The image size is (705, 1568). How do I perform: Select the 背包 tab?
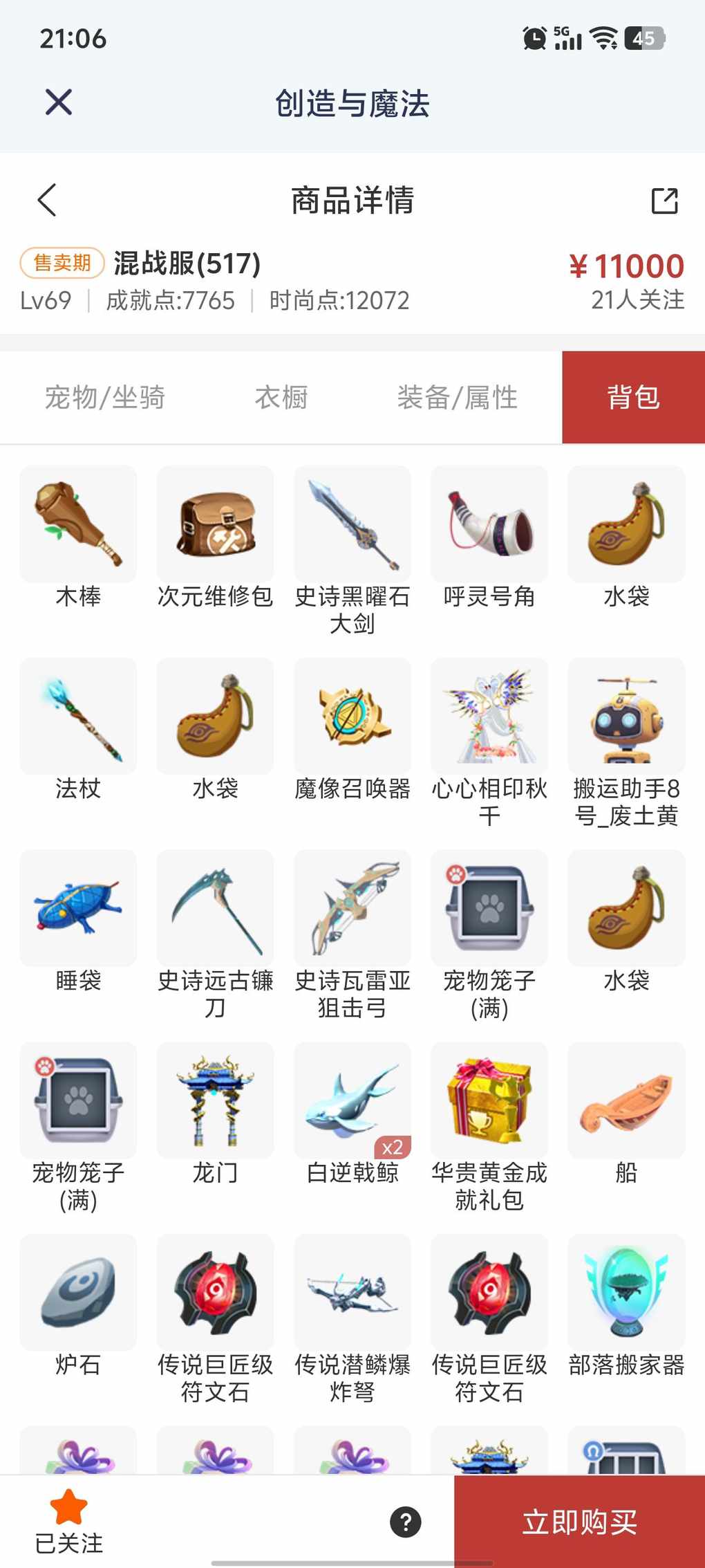[x=633, y=398]
